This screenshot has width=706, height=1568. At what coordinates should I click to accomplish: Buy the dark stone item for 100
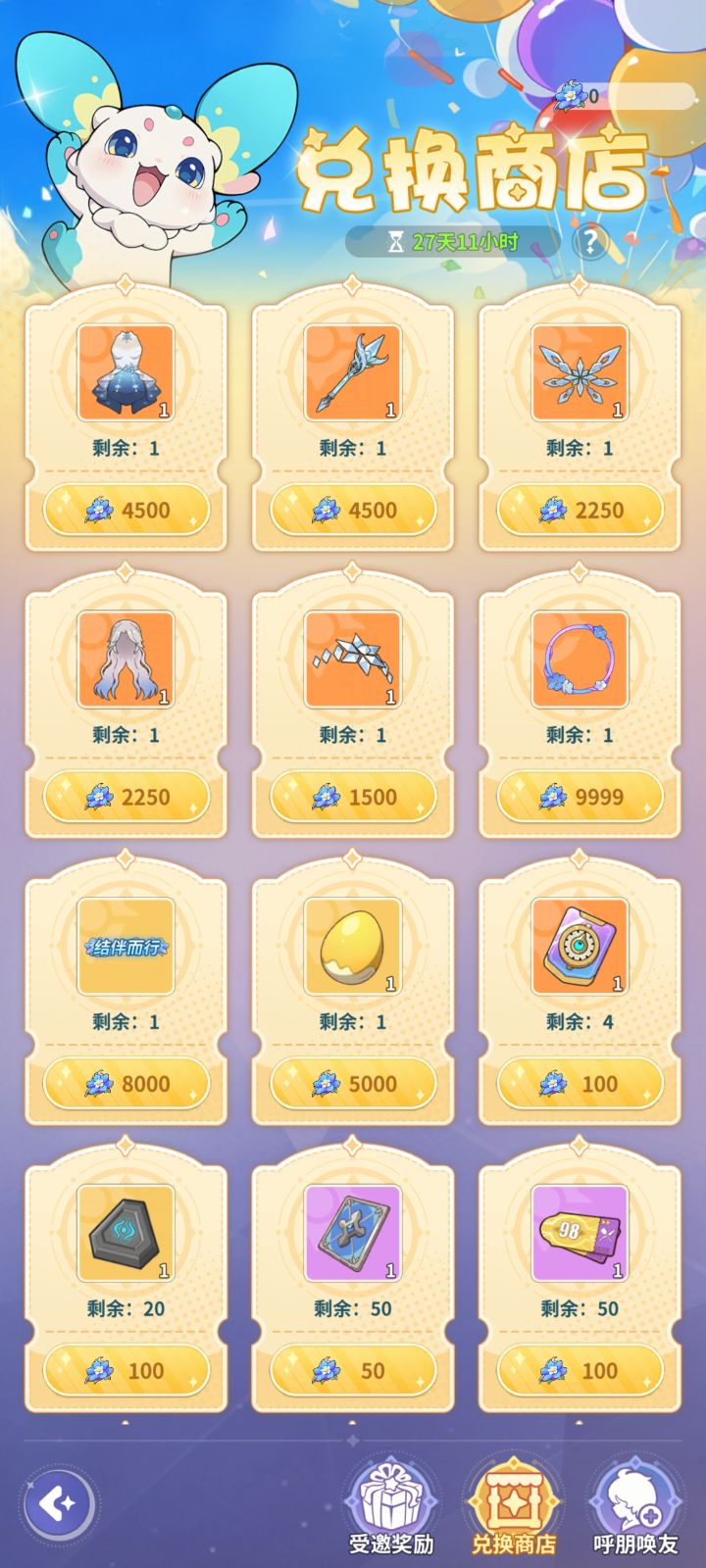click(126, 1371)
